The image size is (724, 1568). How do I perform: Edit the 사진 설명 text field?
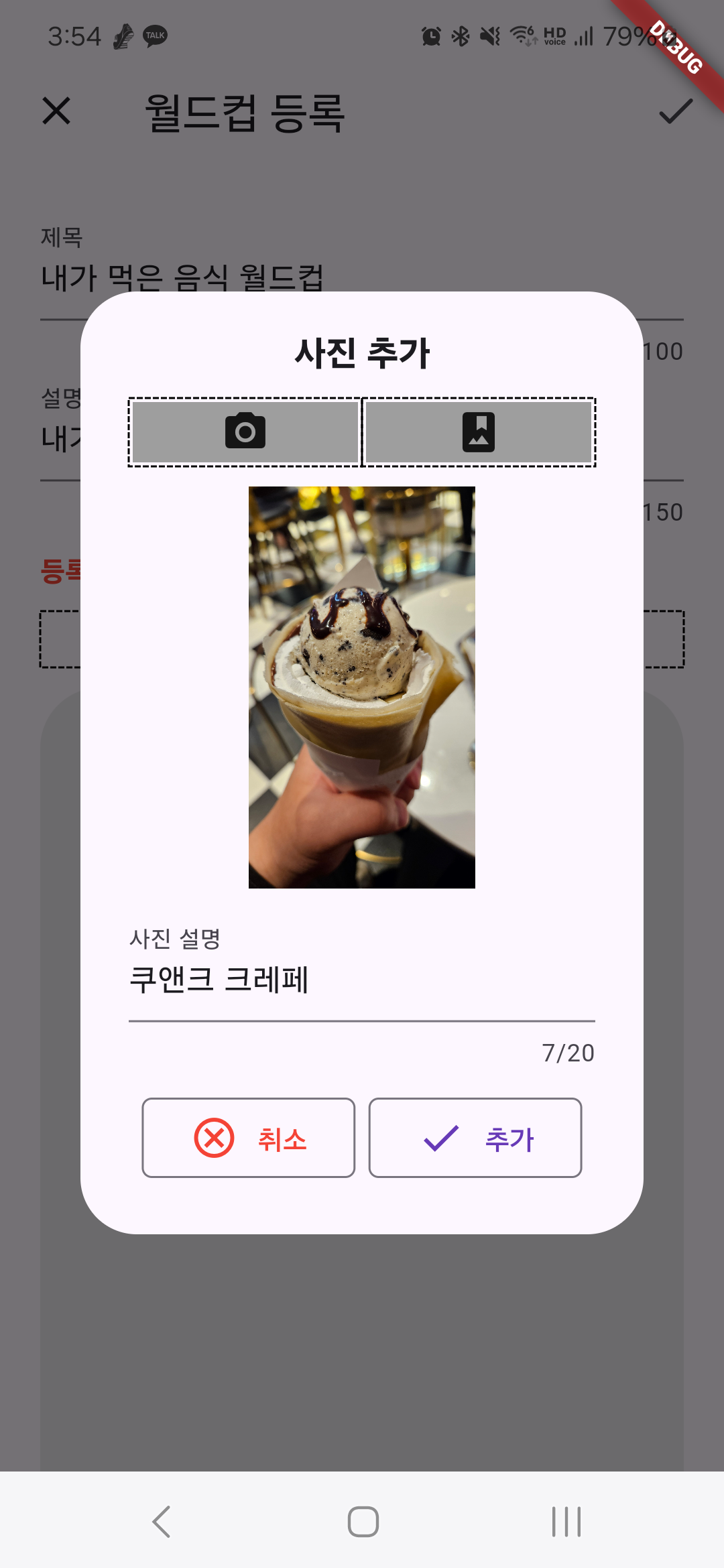(361, 980)
